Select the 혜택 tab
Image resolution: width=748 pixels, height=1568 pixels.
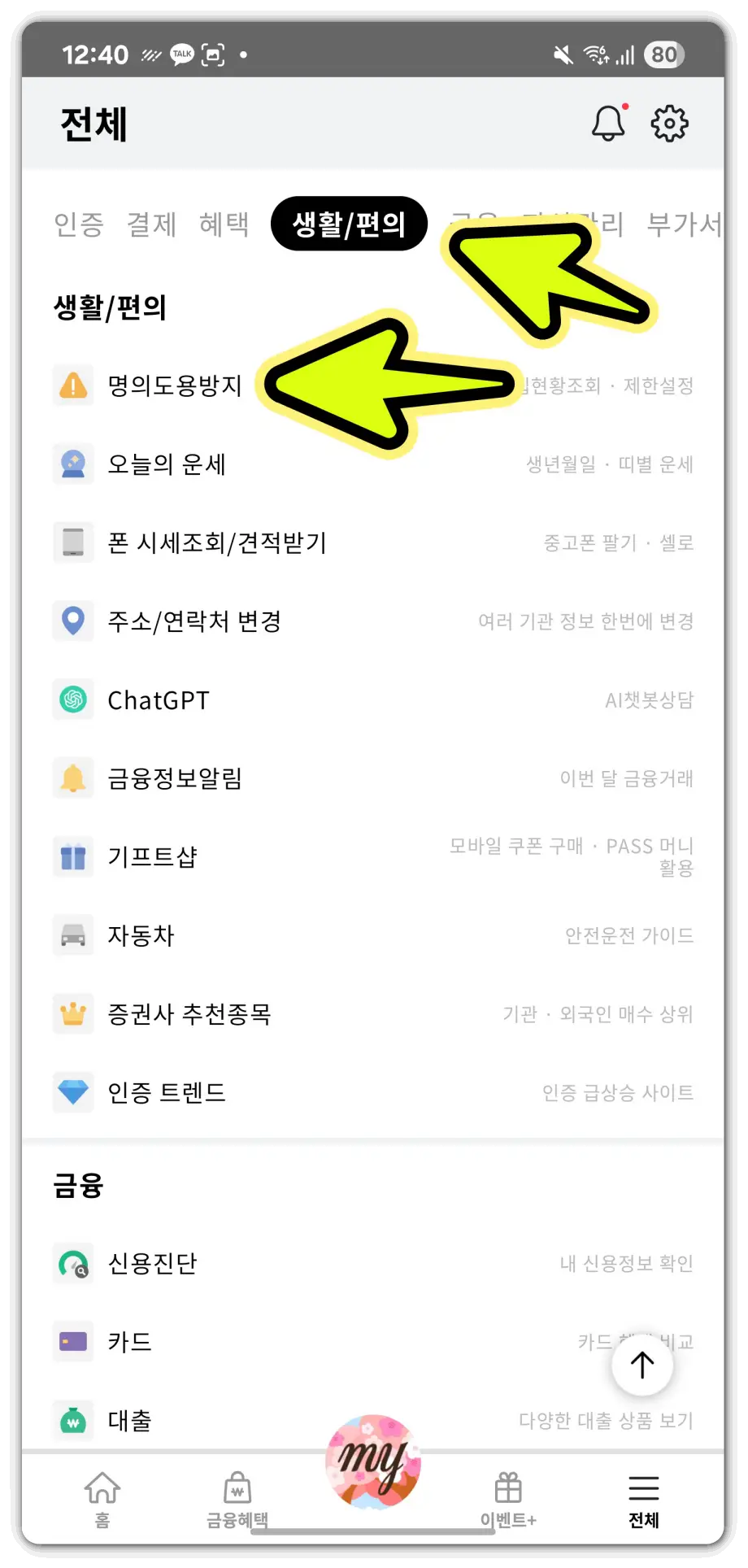[x=224, y=225]
